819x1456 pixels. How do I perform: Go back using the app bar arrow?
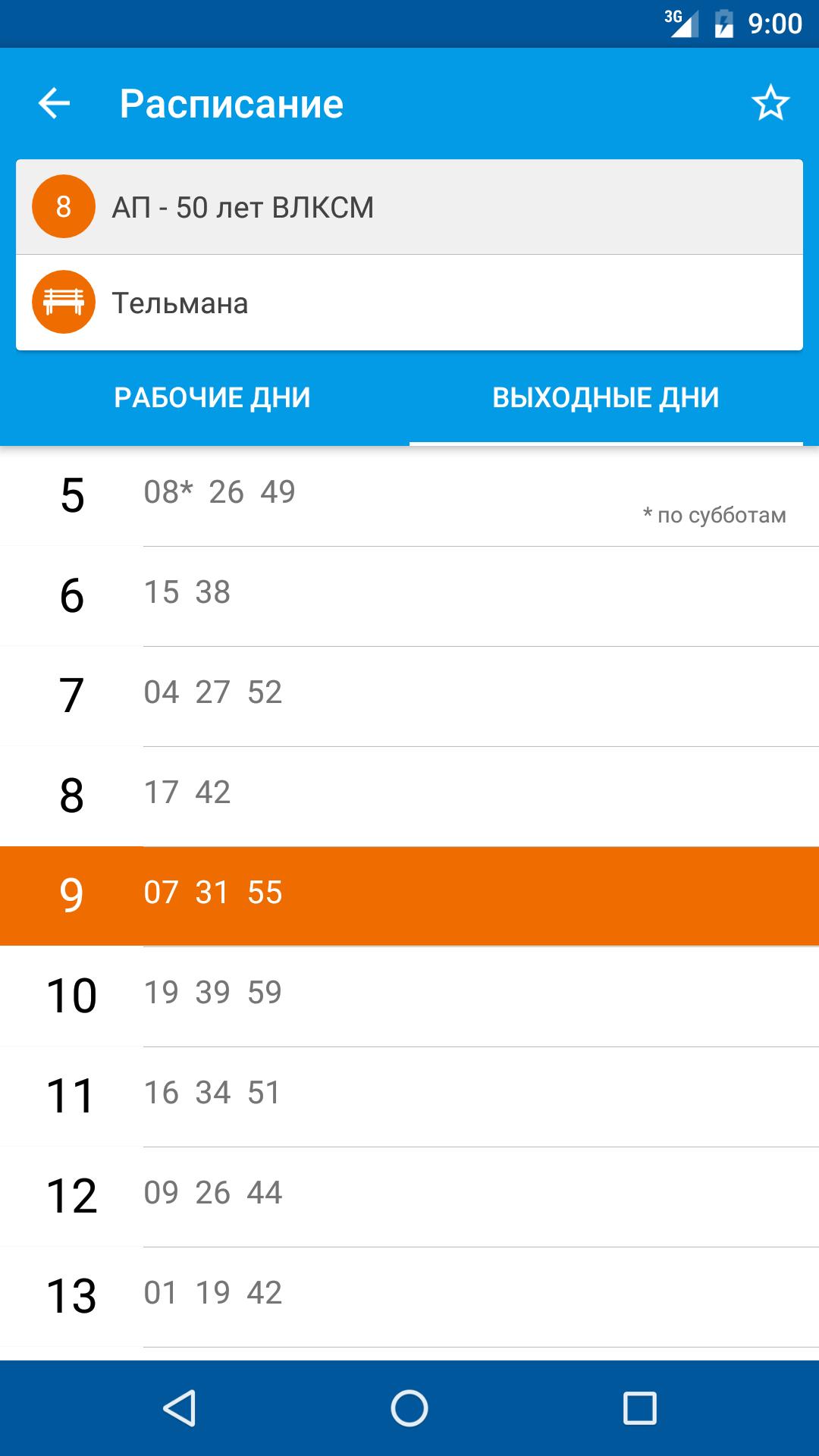[54, 103]
